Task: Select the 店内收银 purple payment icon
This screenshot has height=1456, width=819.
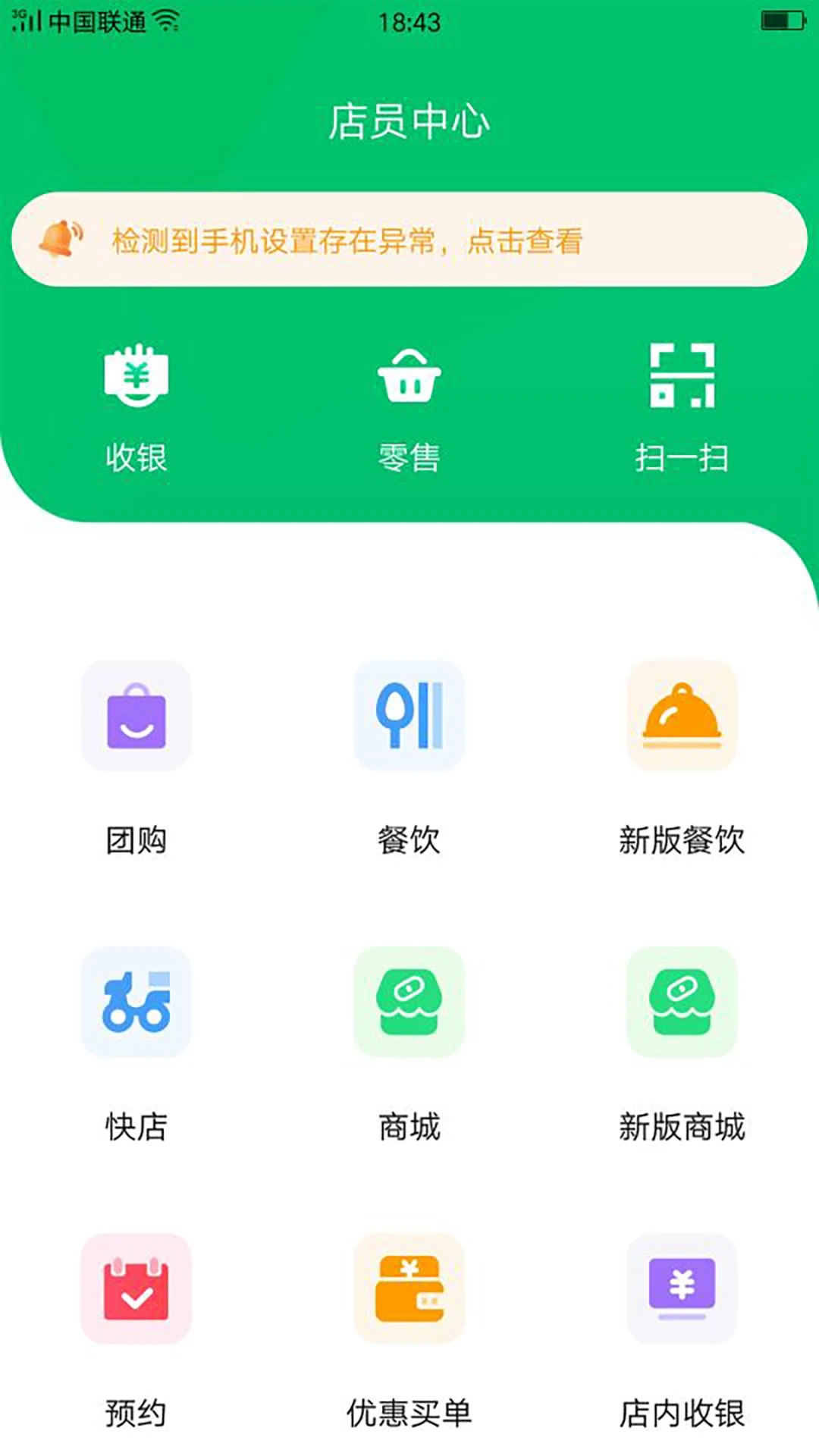Action: 682,1289
